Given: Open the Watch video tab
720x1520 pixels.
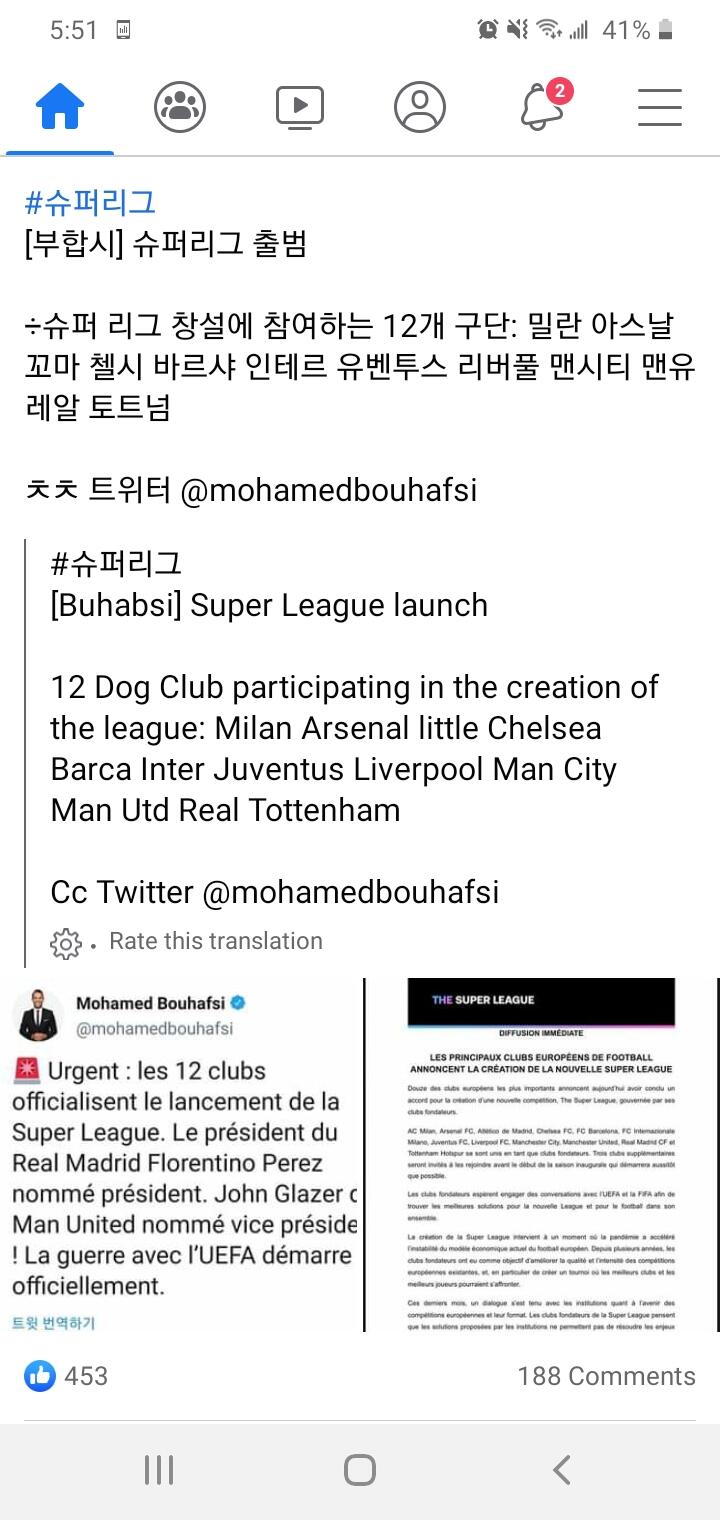Looking at the screenshot, I should (300, 108).
